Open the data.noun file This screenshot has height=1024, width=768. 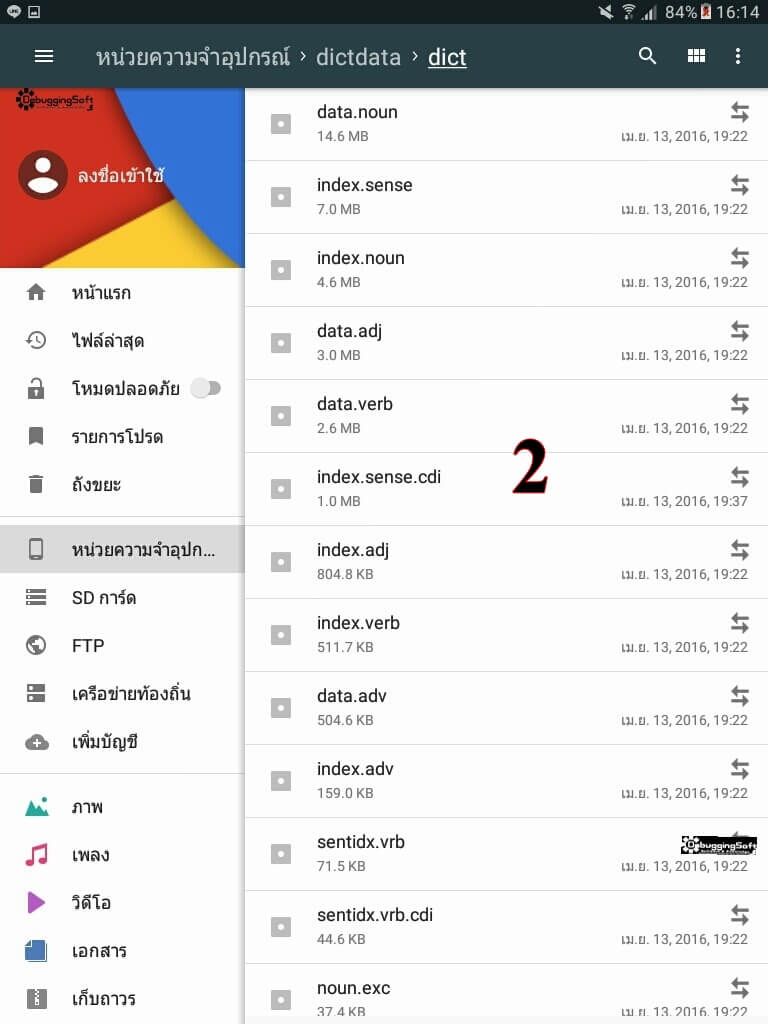pos(357,123)
